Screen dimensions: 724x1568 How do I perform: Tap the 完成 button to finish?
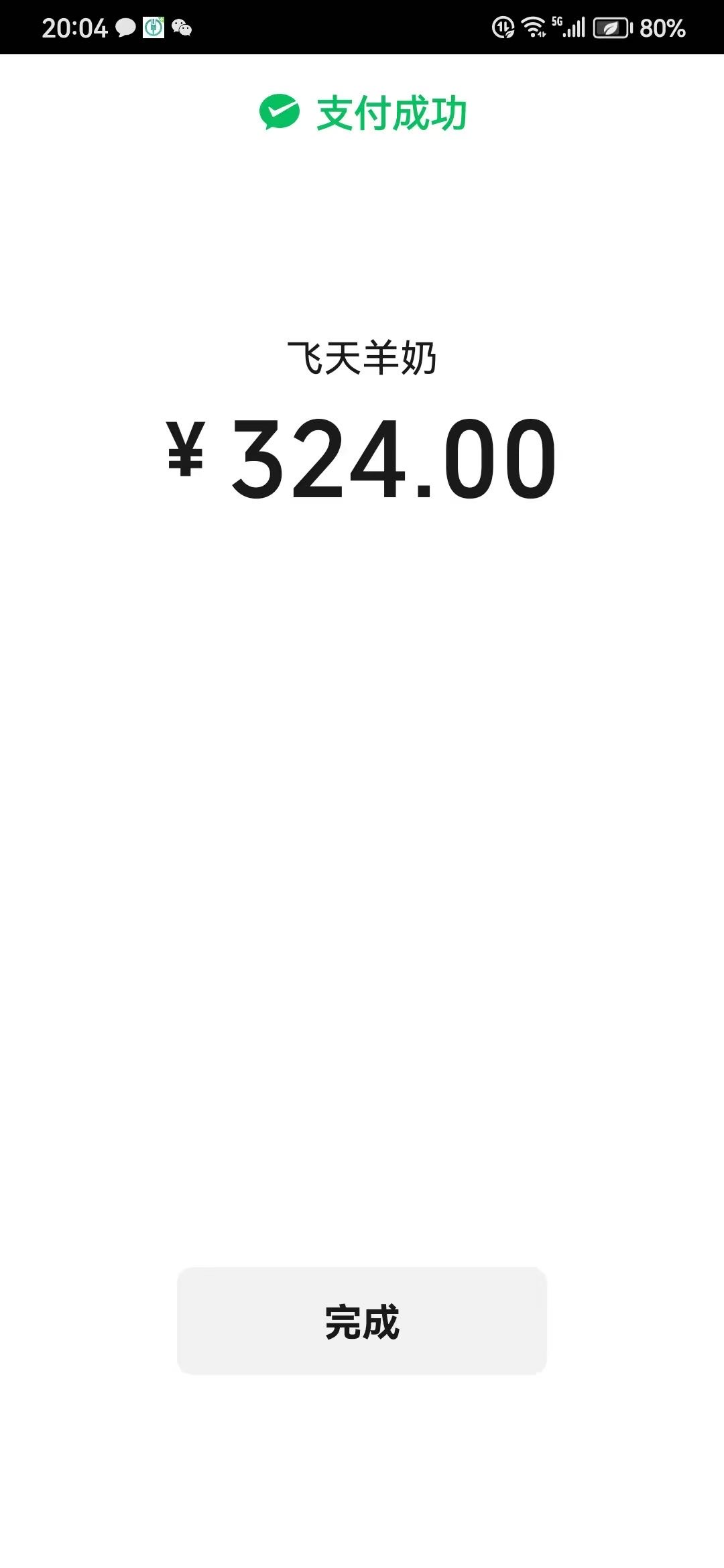[362, 1321]
